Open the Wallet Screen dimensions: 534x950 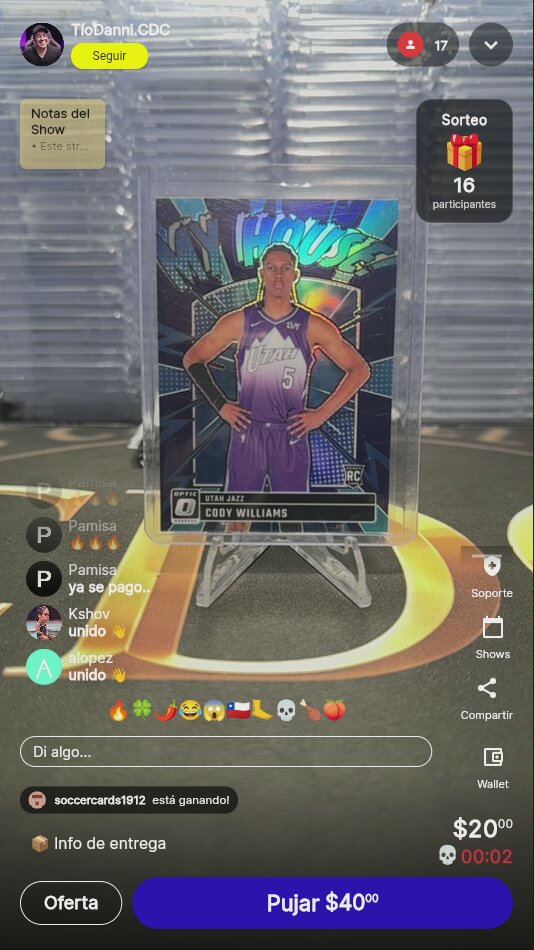coord(493,768)
